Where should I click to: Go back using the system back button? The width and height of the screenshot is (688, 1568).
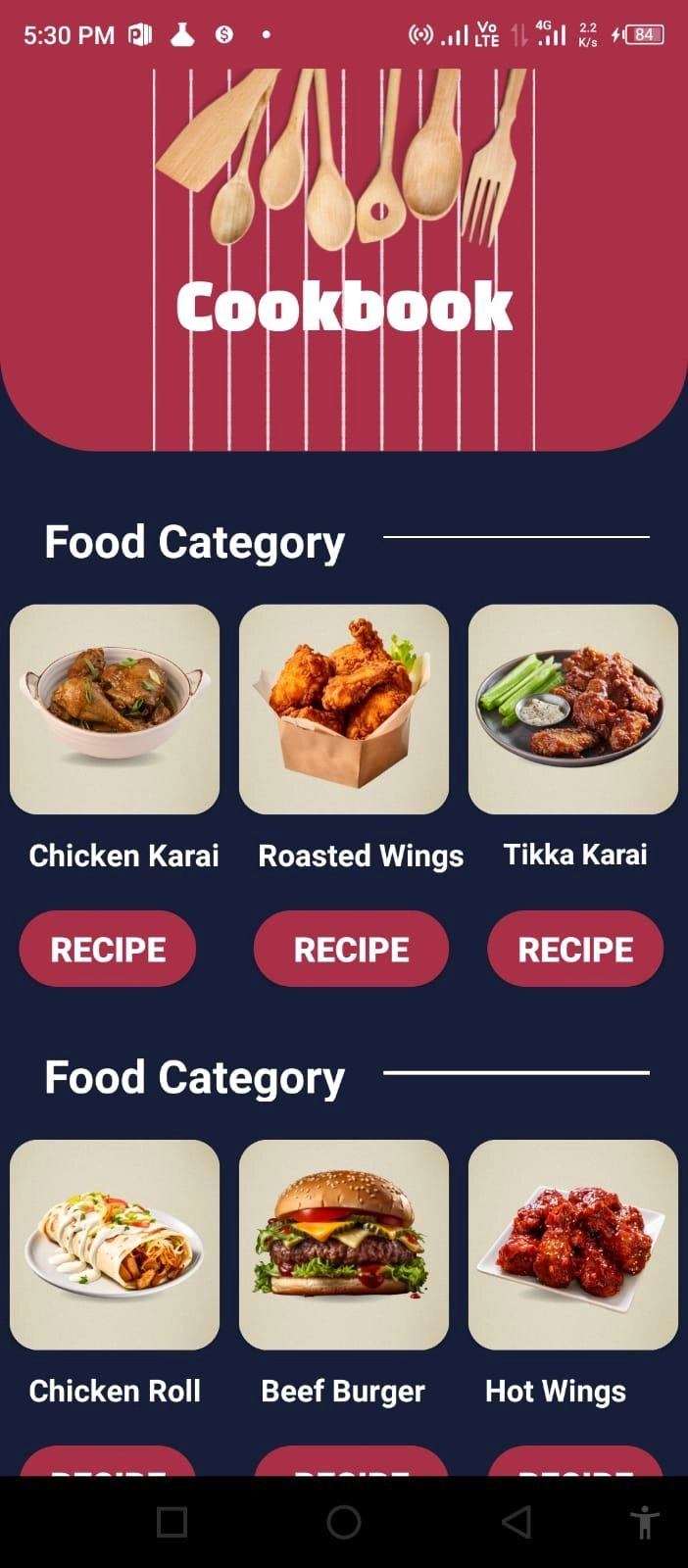(516, 1522)
